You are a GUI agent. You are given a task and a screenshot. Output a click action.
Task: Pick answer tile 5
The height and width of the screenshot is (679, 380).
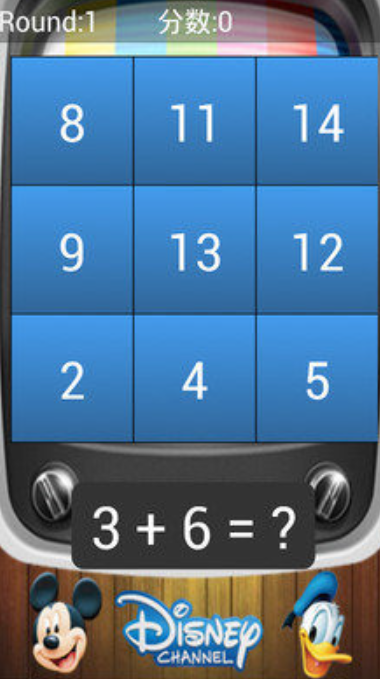(x=317, y=378)
